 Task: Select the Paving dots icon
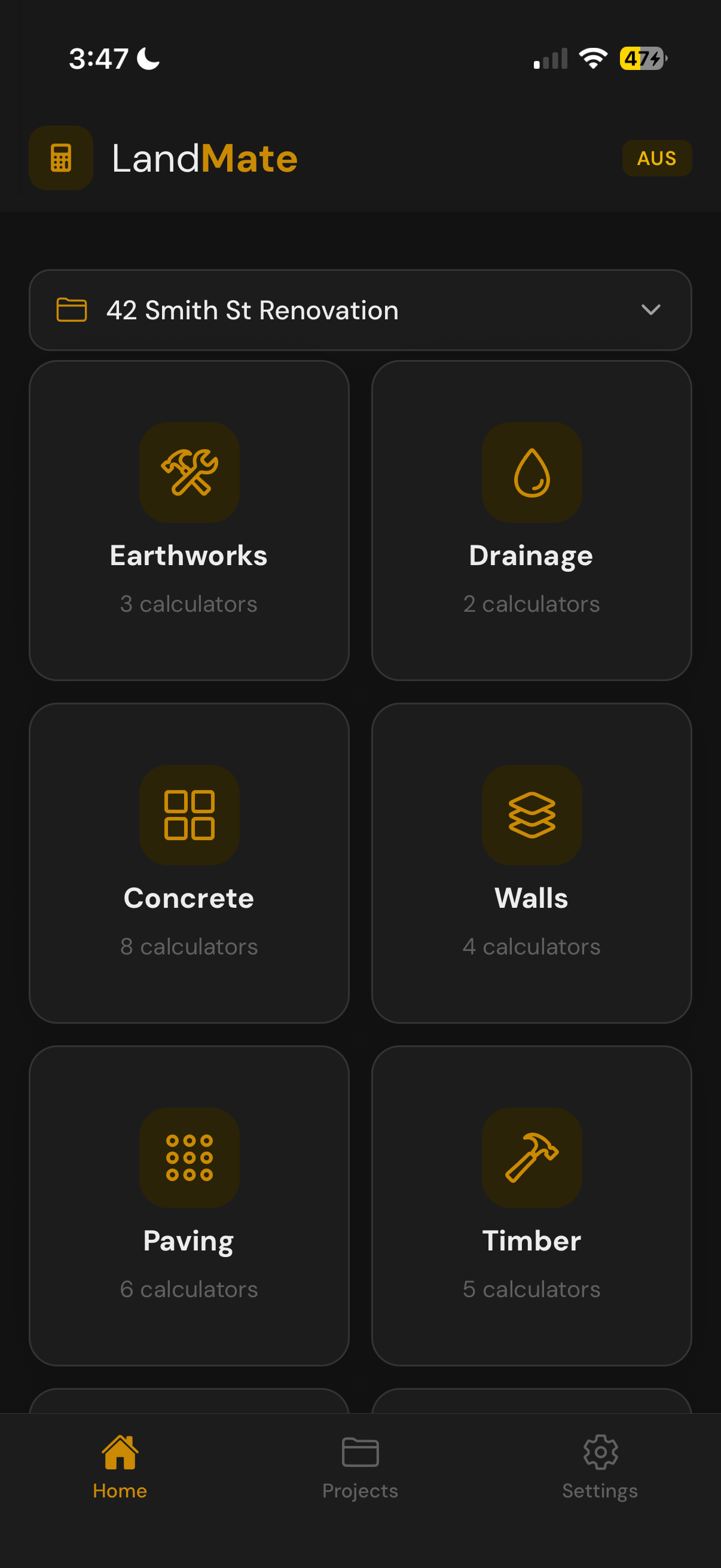point(188,1157)
